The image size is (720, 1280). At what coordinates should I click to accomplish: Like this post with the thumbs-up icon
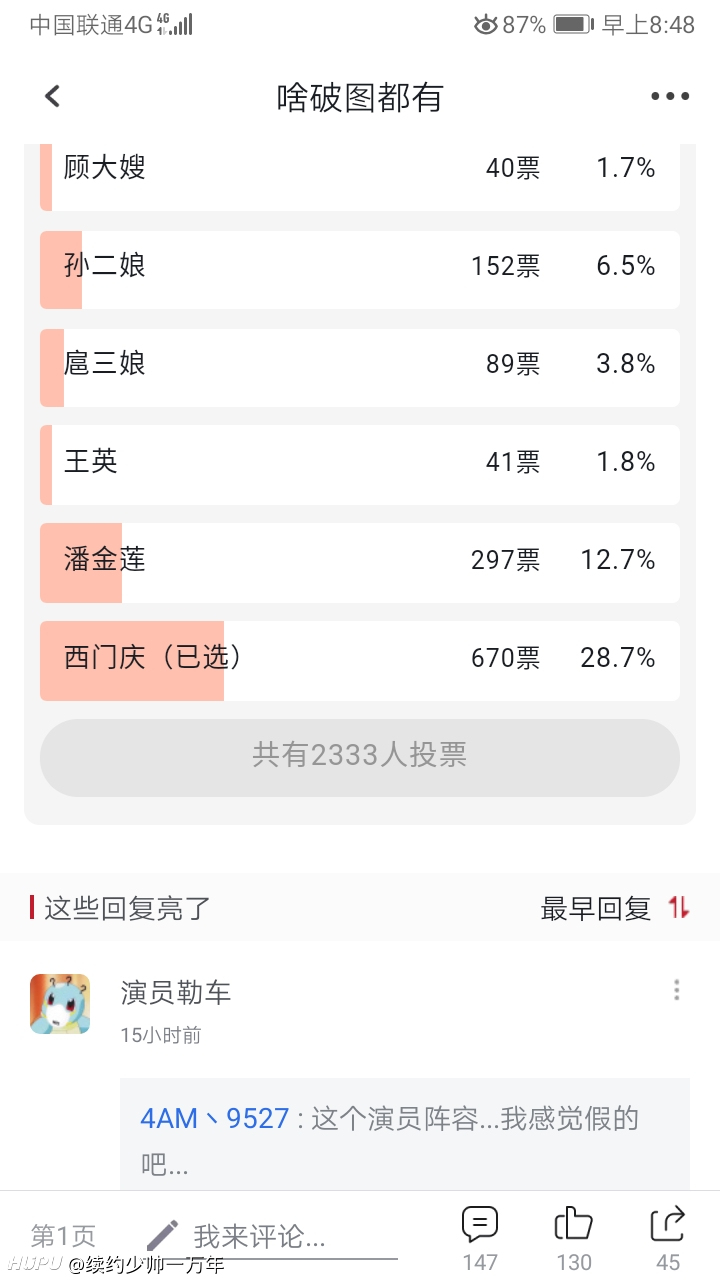(574, 1238)
